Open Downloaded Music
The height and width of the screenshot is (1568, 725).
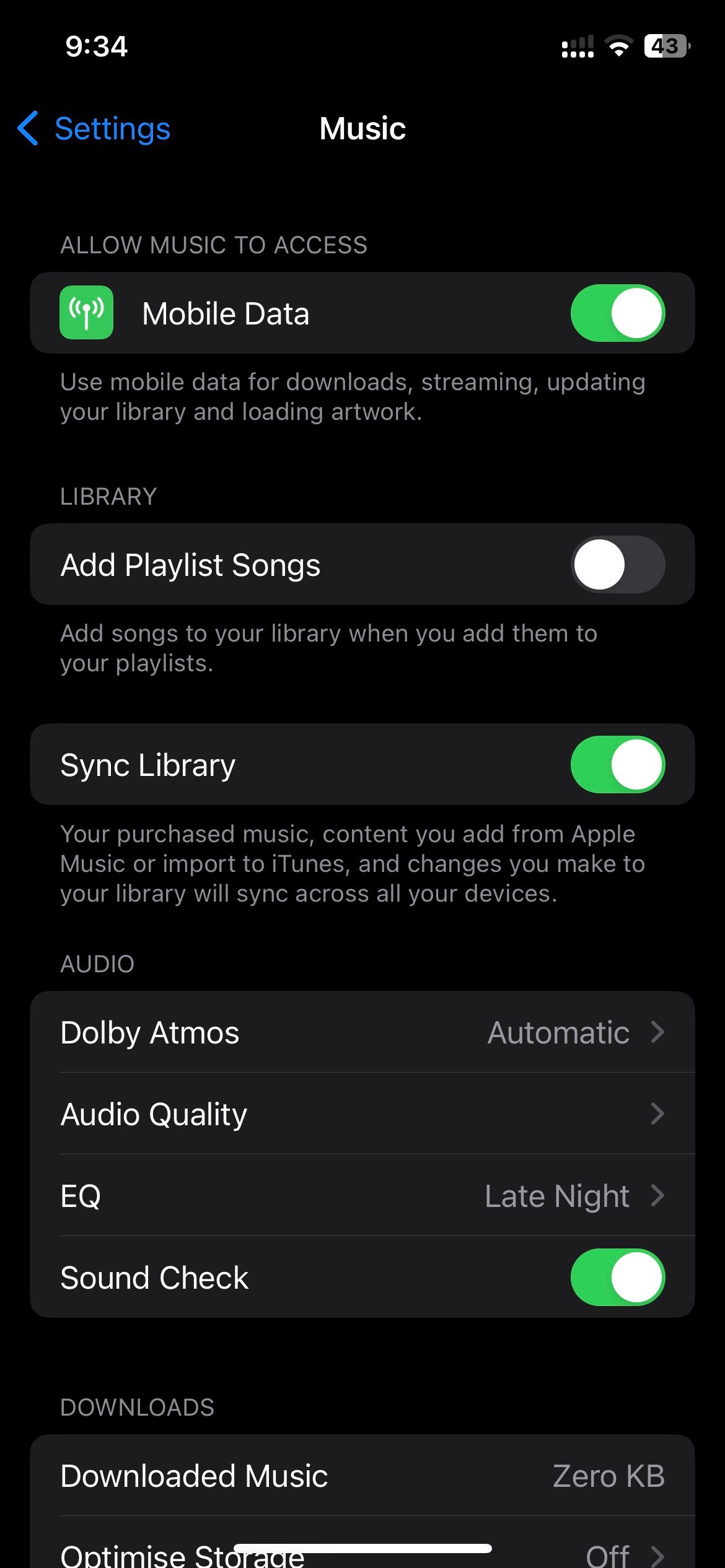pos(362,1476)
